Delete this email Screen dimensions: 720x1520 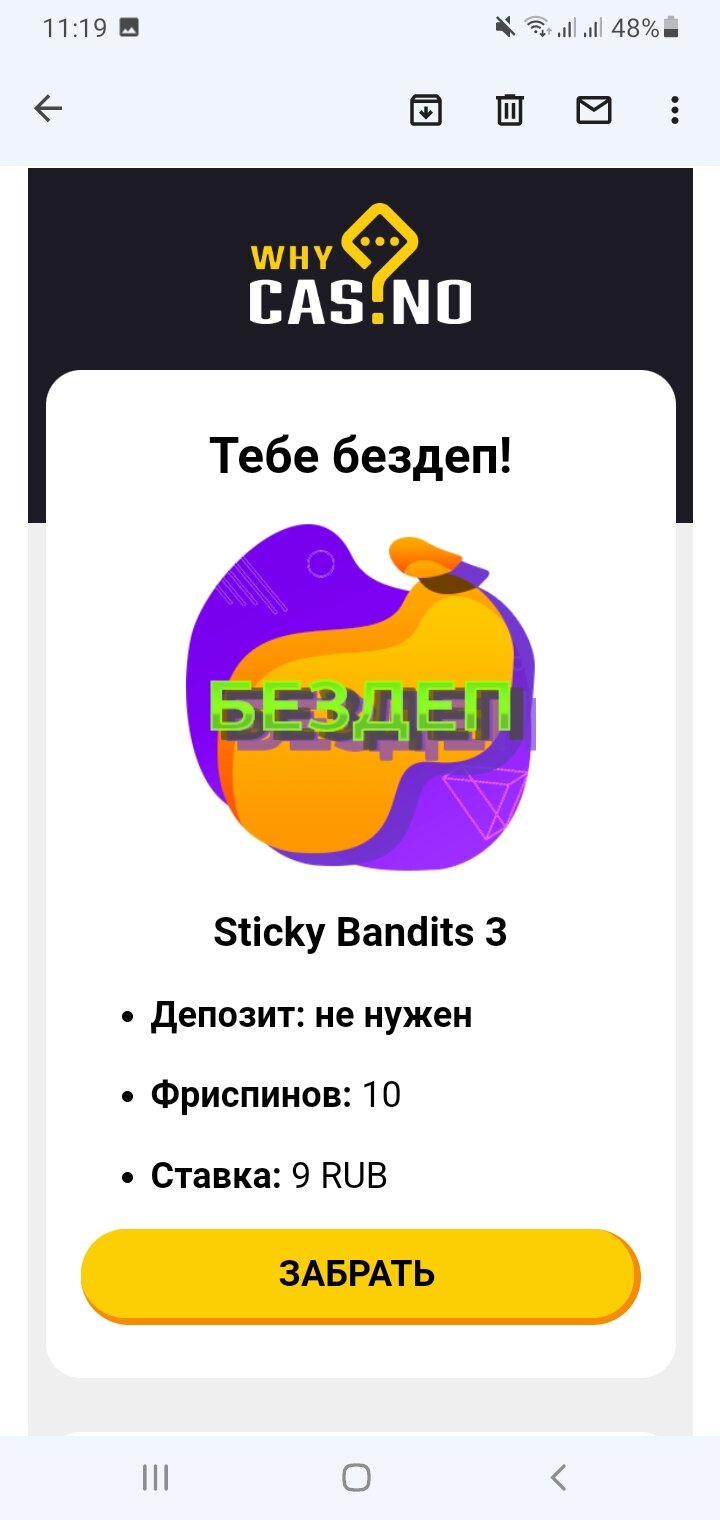pyautogui.click(x=510, y=109)
